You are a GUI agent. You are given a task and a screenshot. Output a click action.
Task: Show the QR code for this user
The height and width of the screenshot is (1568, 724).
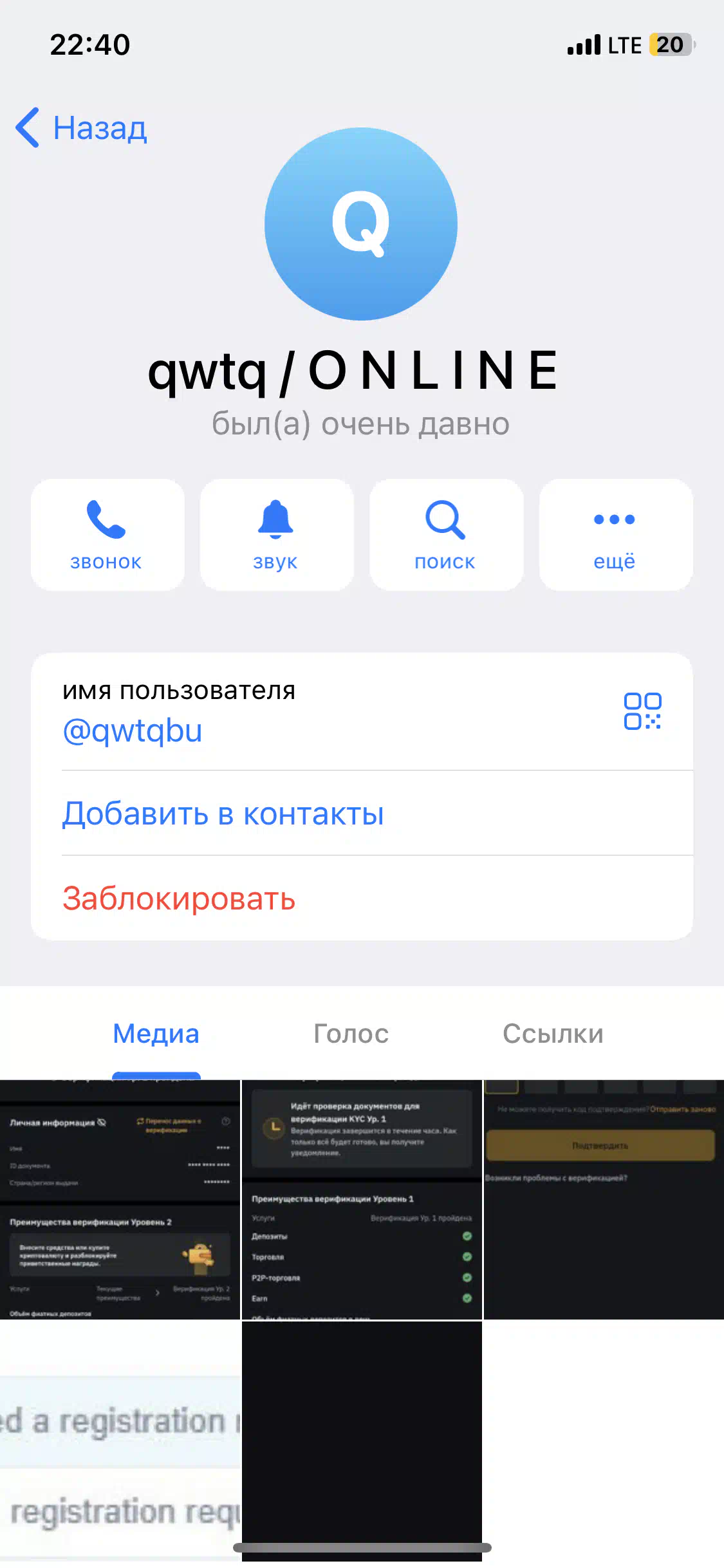click(642, 711)
